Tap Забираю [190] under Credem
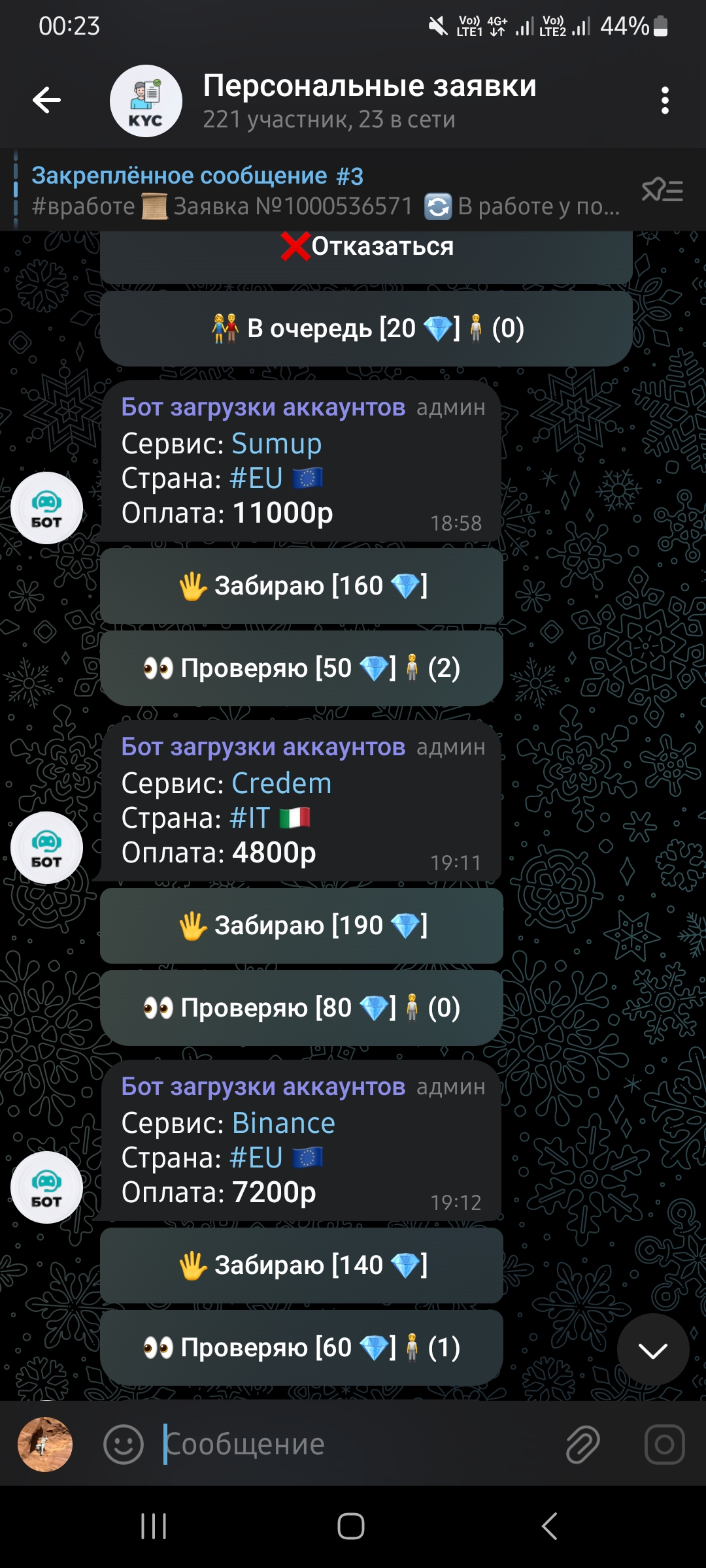Screen dimensions: 706x1568 [x=301, y=925]
